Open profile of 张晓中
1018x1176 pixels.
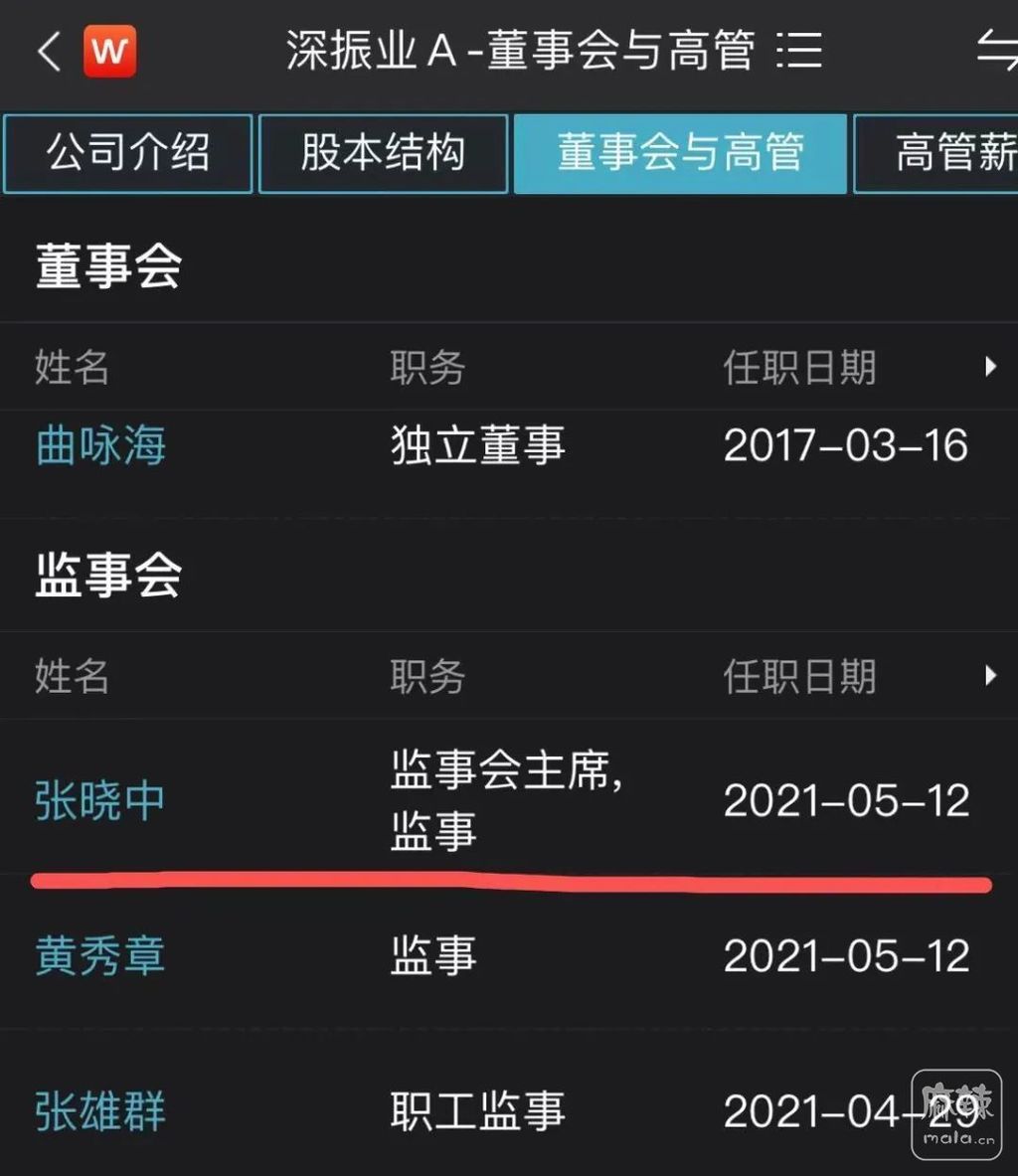coord(100,800)
